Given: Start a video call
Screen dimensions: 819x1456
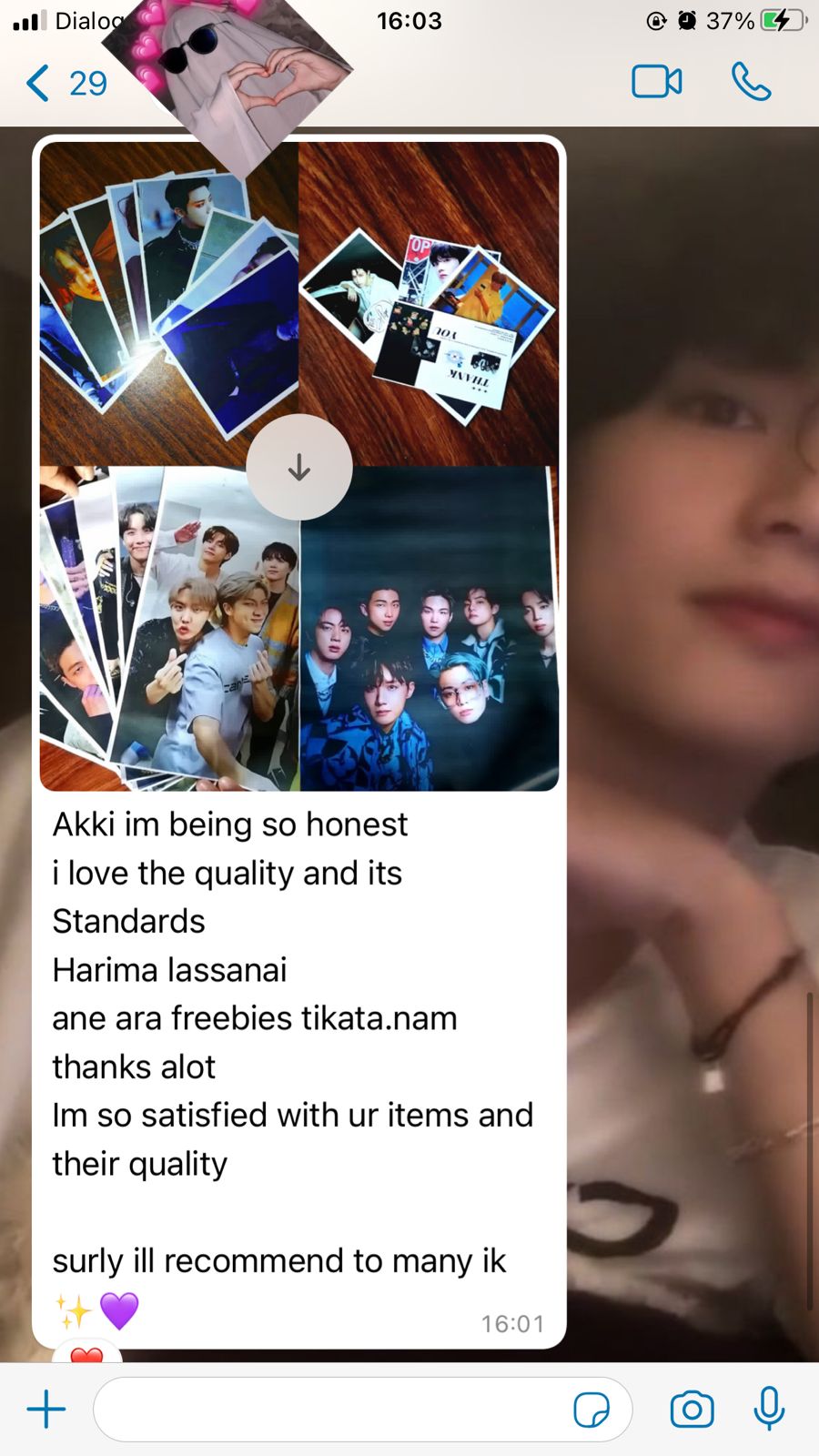Looking at the screenshot, I should [x=656, y=82].
